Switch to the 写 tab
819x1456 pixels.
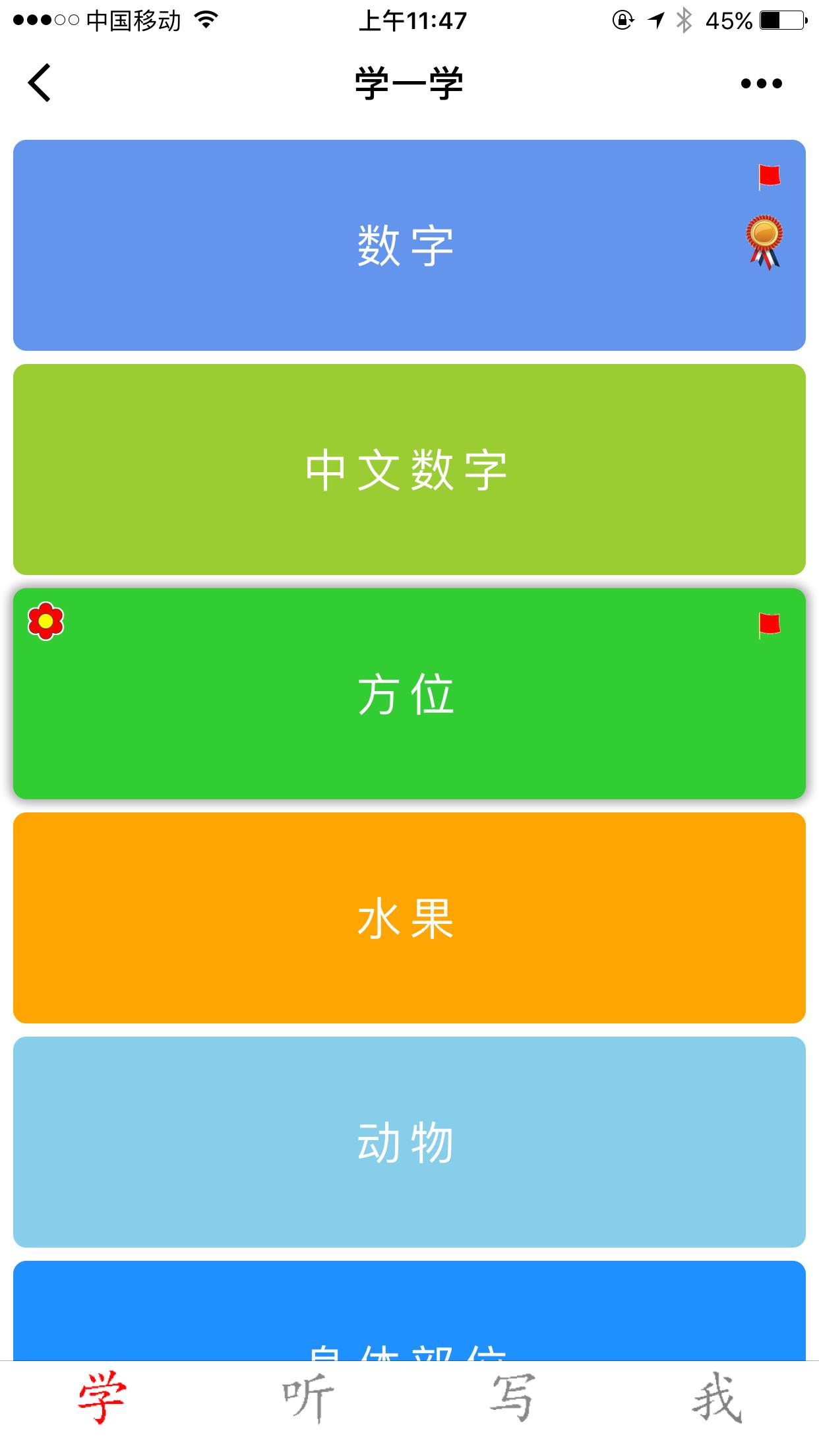click(512, 1398)
